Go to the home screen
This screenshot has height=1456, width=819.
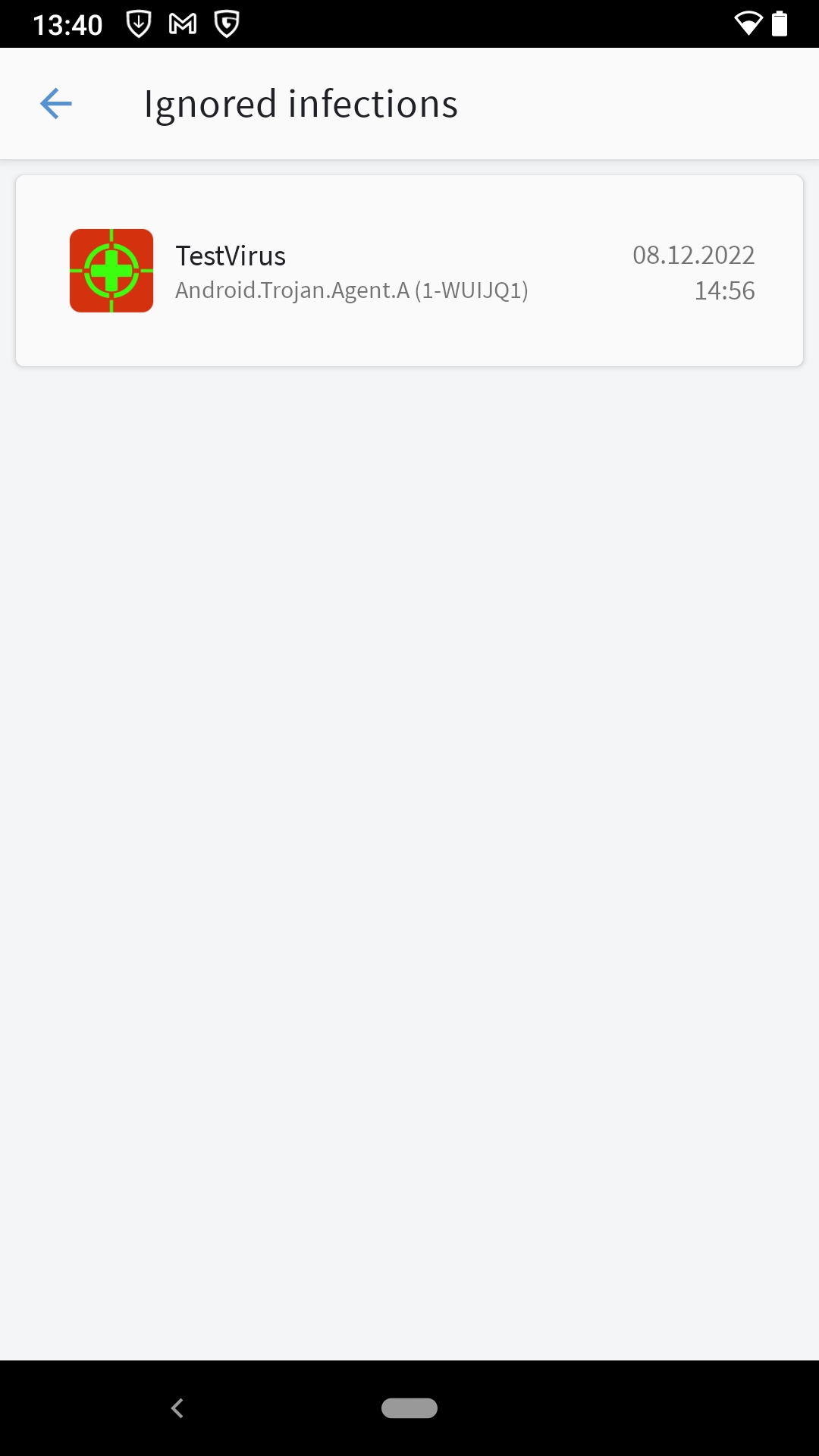pyautogui.click(x=409, y=1408)
